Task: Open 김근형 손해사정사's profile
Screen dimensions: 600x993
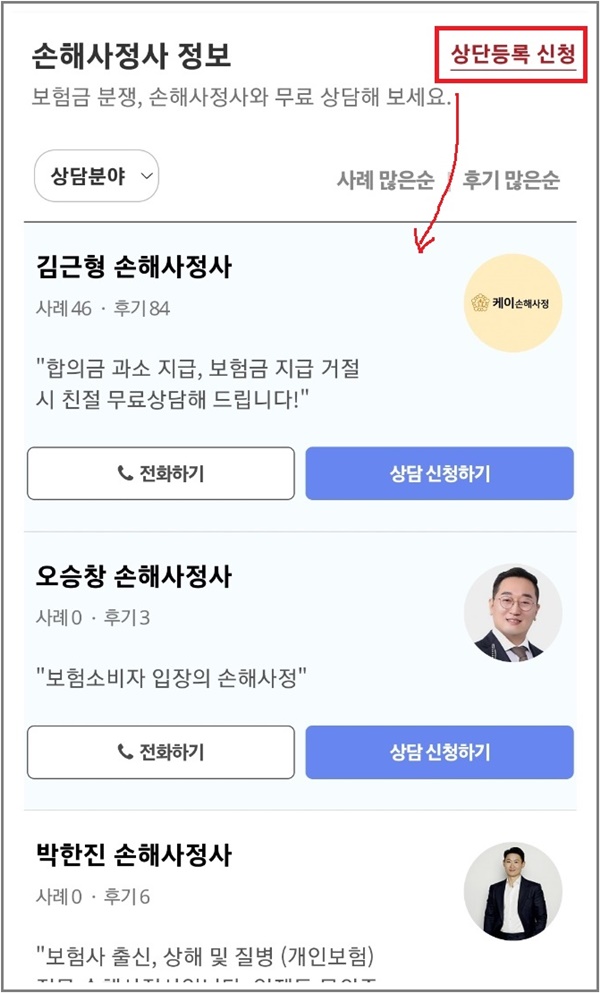Action: pos(134,268)
